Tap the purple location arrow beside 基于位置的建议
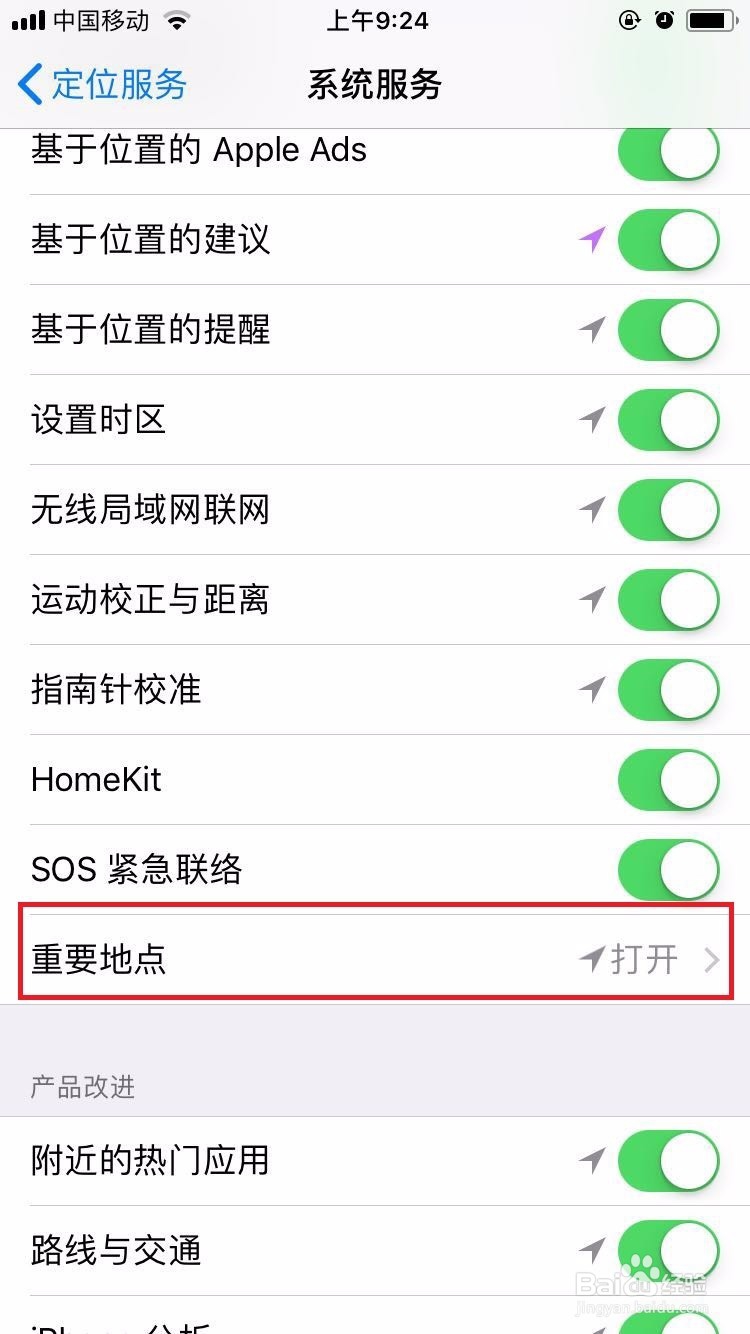This screenshot has width=750, height=1334. (593, 240)
